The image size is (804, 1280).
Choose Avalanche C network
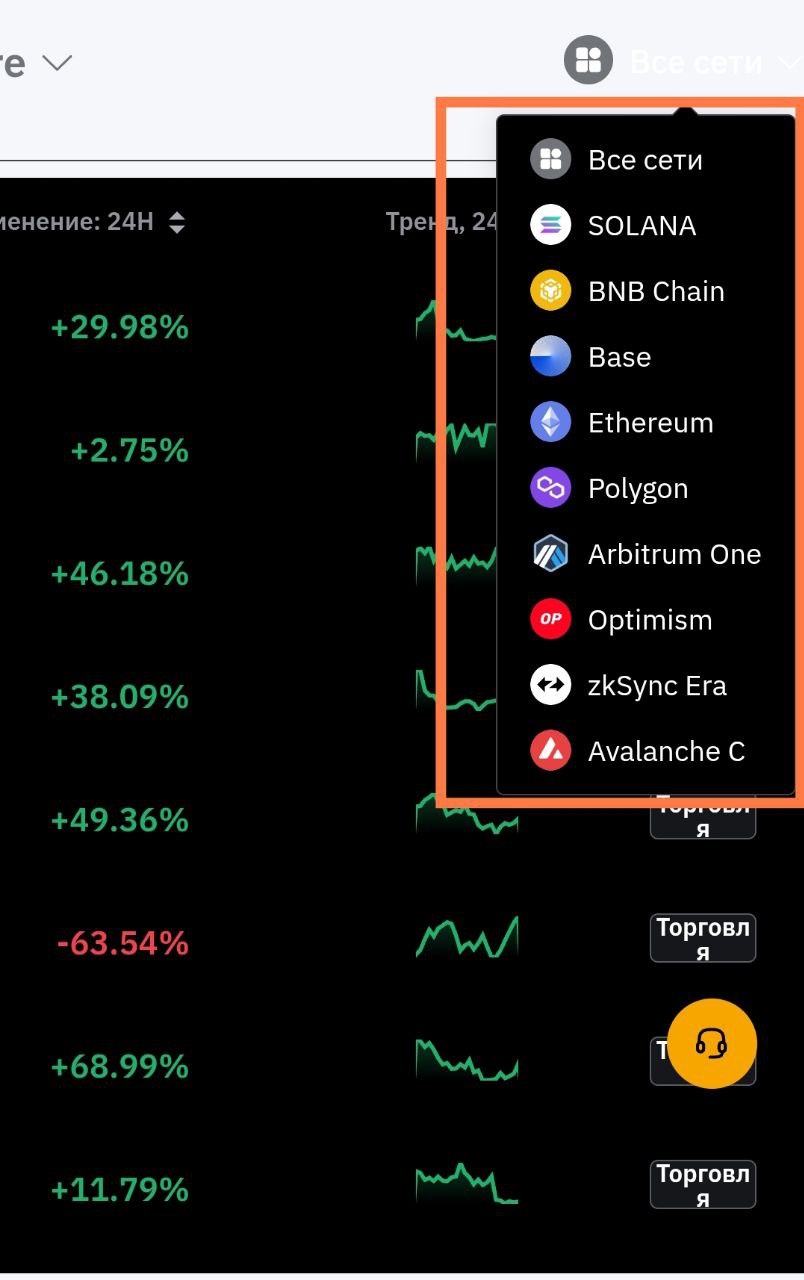(666, 751)
